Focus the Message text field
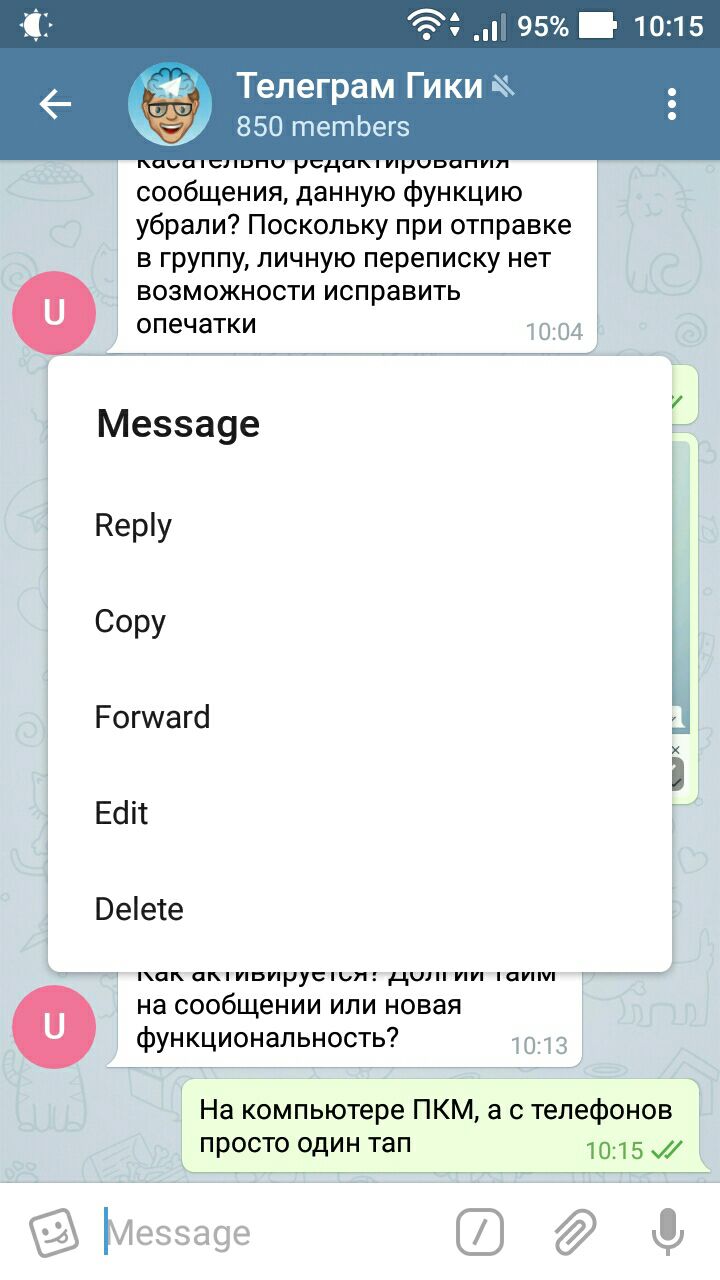Screen dimensions: 720x1280 point(270,1232)
